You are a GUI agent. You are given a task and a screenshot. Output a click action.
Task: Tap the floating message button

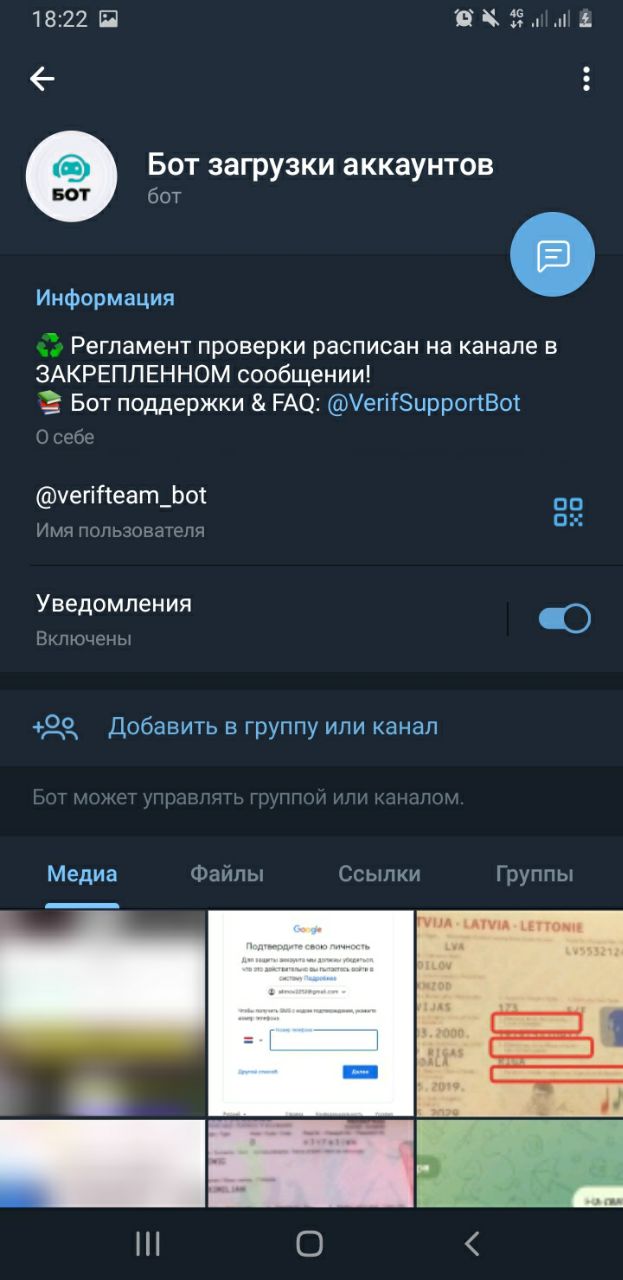tap(552, 255)
